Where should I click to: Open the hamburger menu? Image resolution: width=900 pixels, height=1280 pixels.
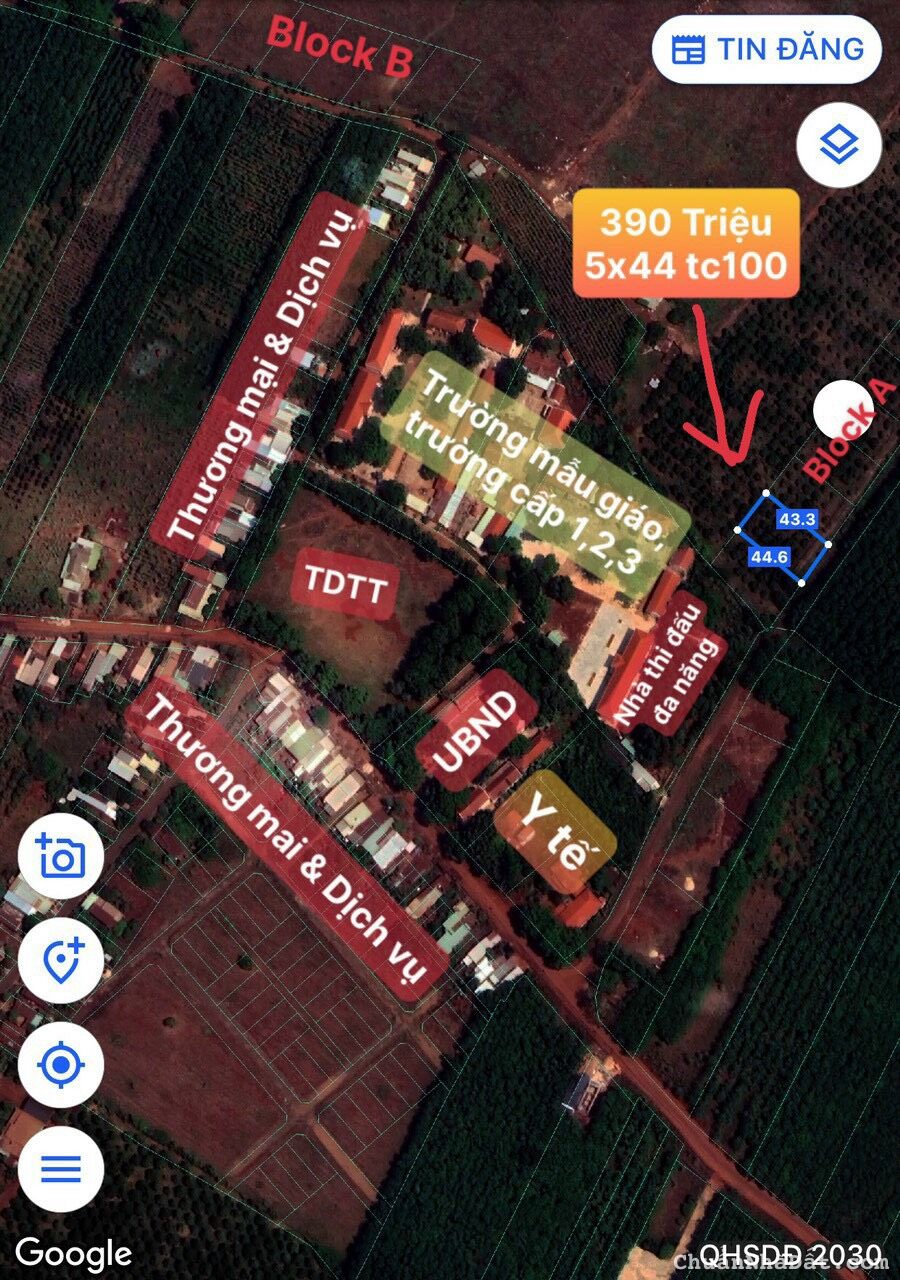[61, 1168]
